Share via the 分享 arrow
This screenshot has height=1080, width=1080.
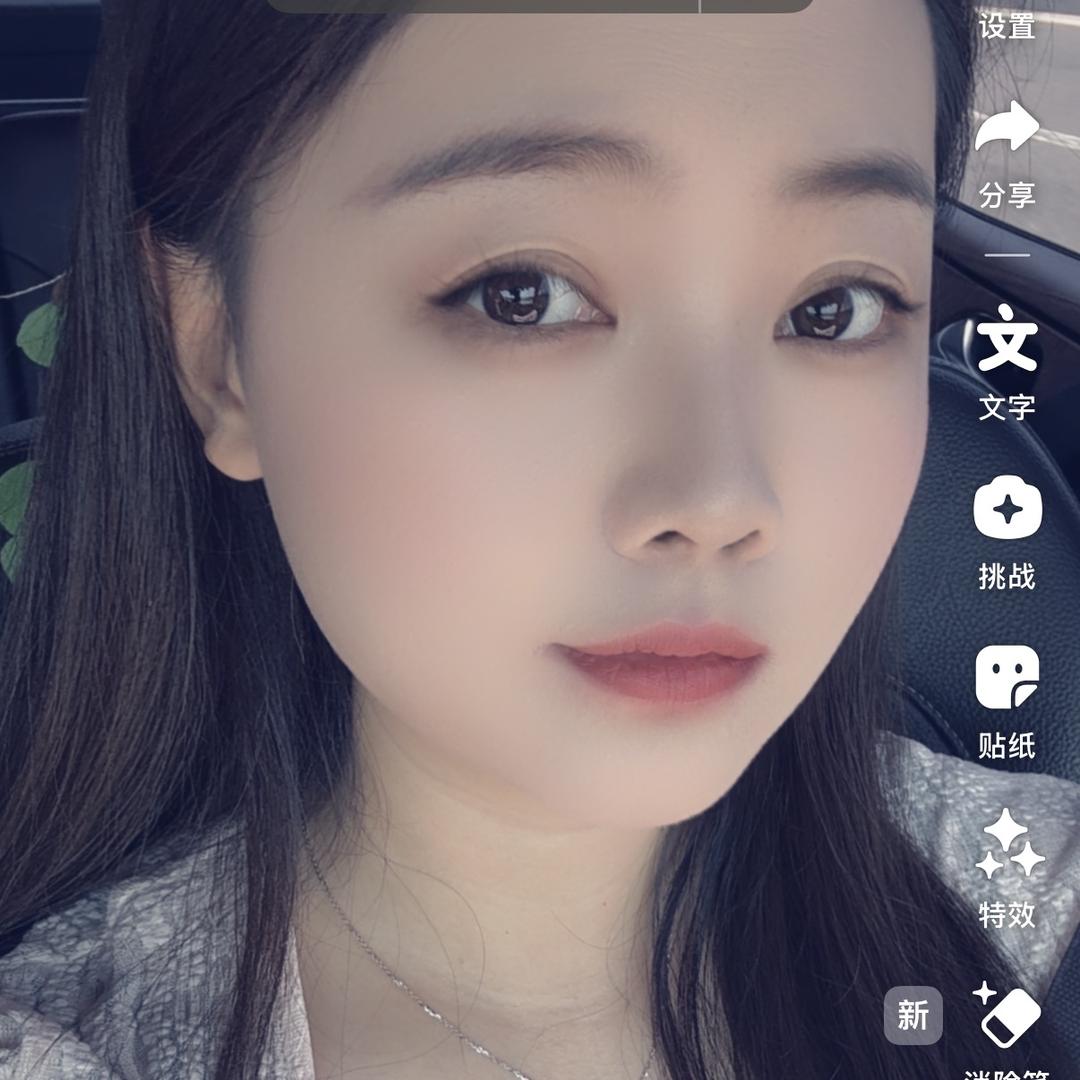(1007, 154)
